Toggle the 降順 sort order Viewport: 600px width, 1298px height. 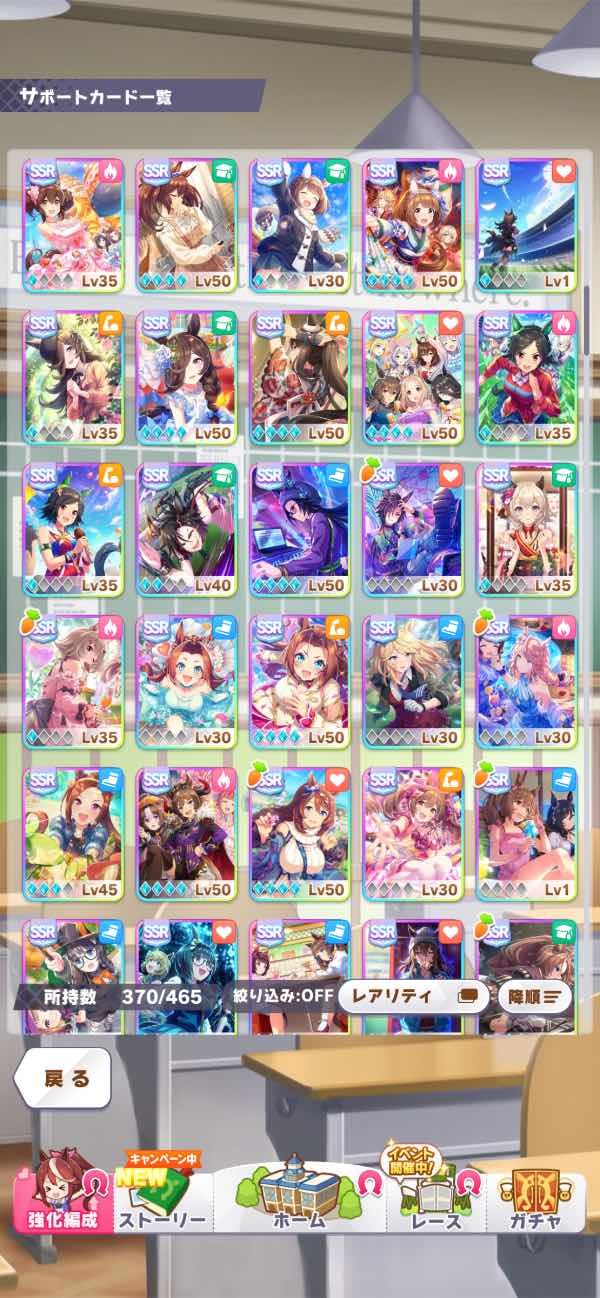[534, 996]
